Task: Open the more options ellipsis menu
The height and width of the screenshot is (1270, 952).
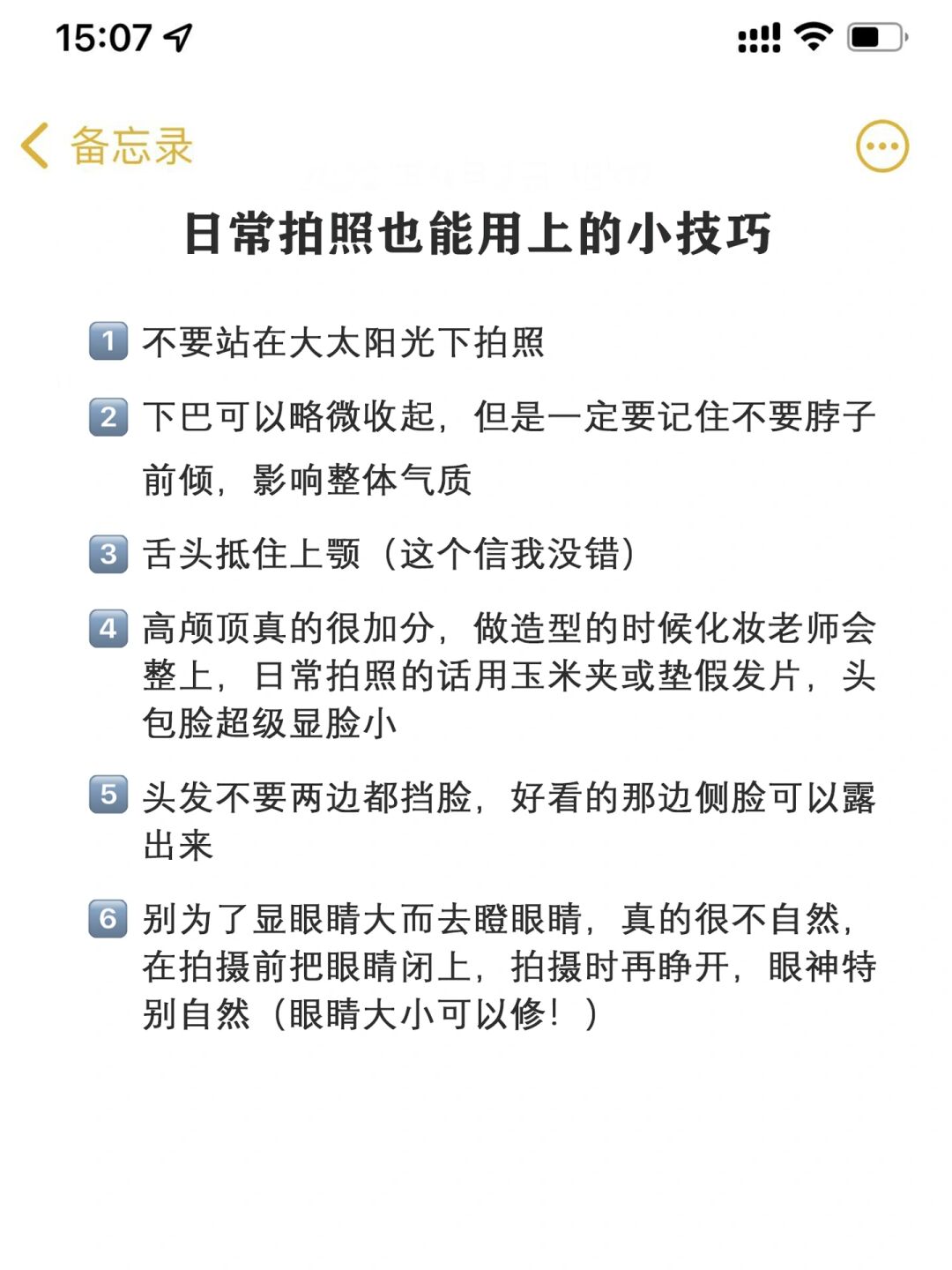Action: 881,146
